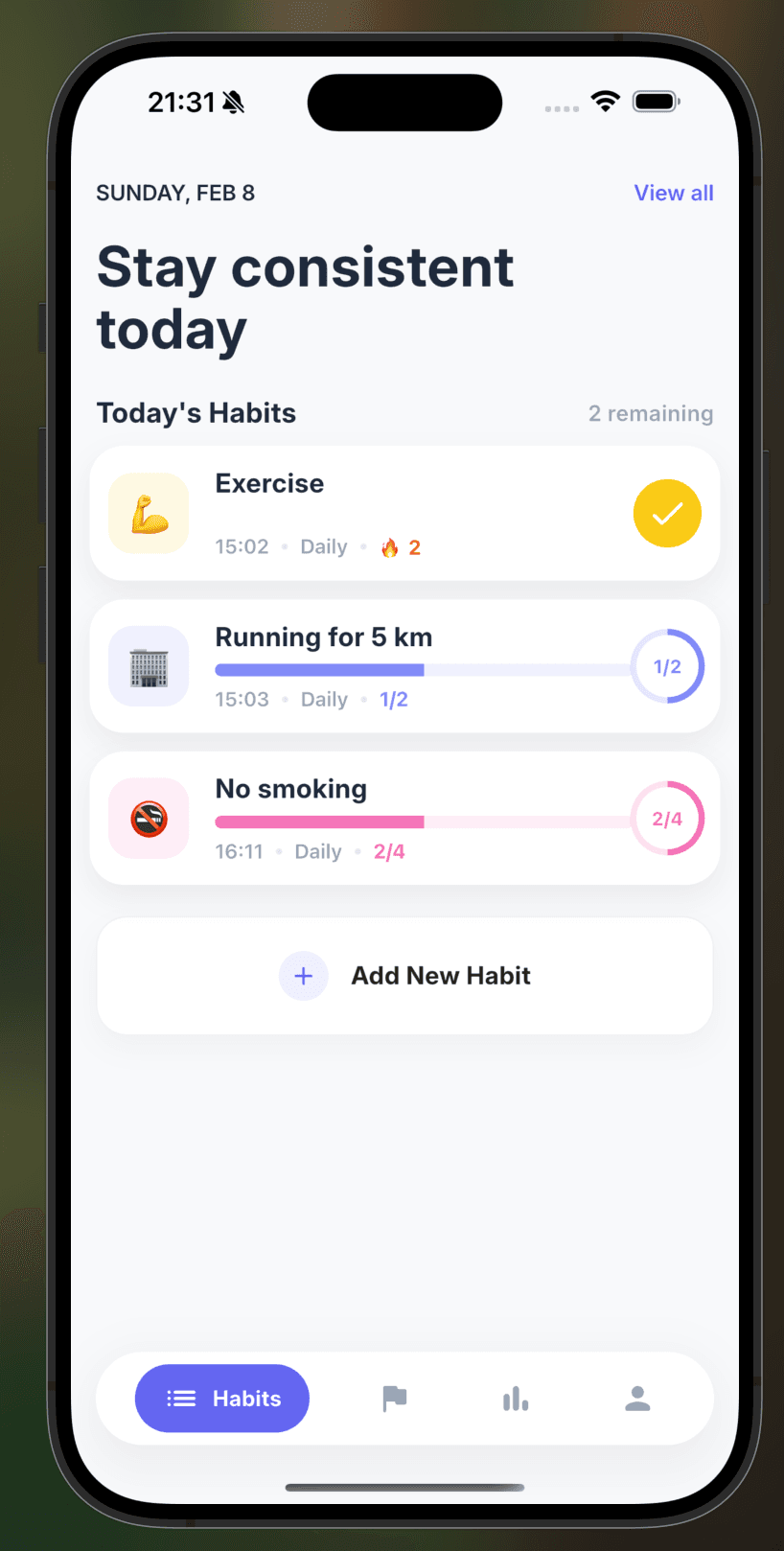The image size is (784, 1551).
Task: Uncheck the completed Exercise habit
Action: 667,514
